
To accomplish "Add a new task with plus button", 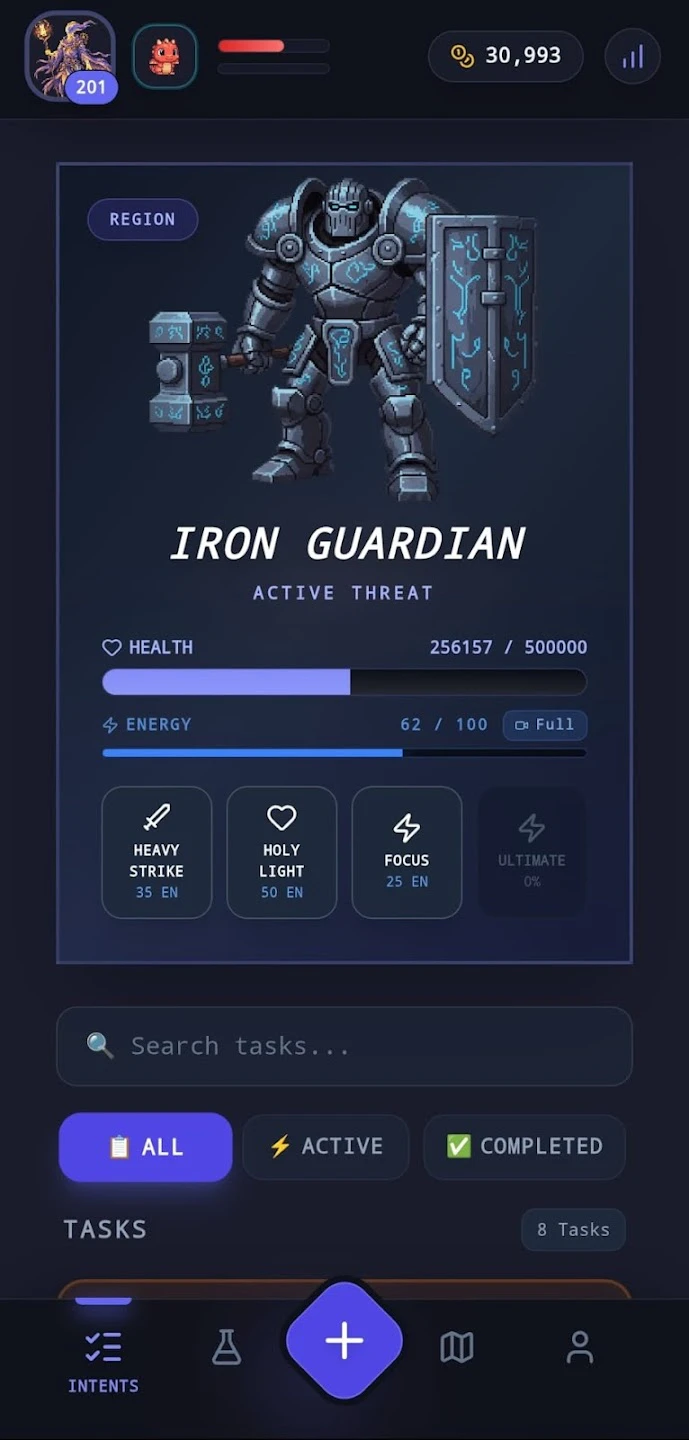I will tap(344, 1341).
